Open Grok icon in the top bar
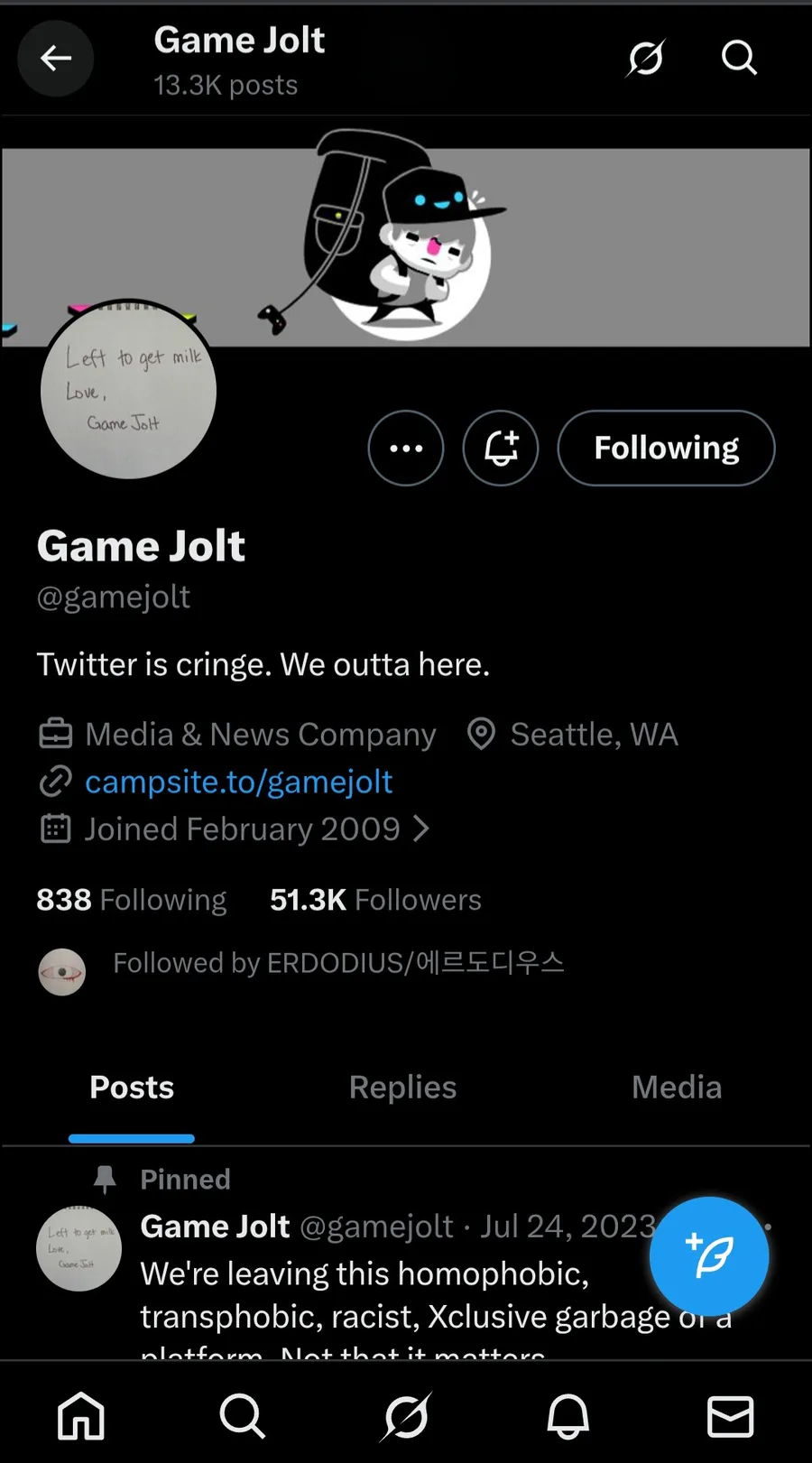This screenshot has height=1463, width=812. coord(646,59)
